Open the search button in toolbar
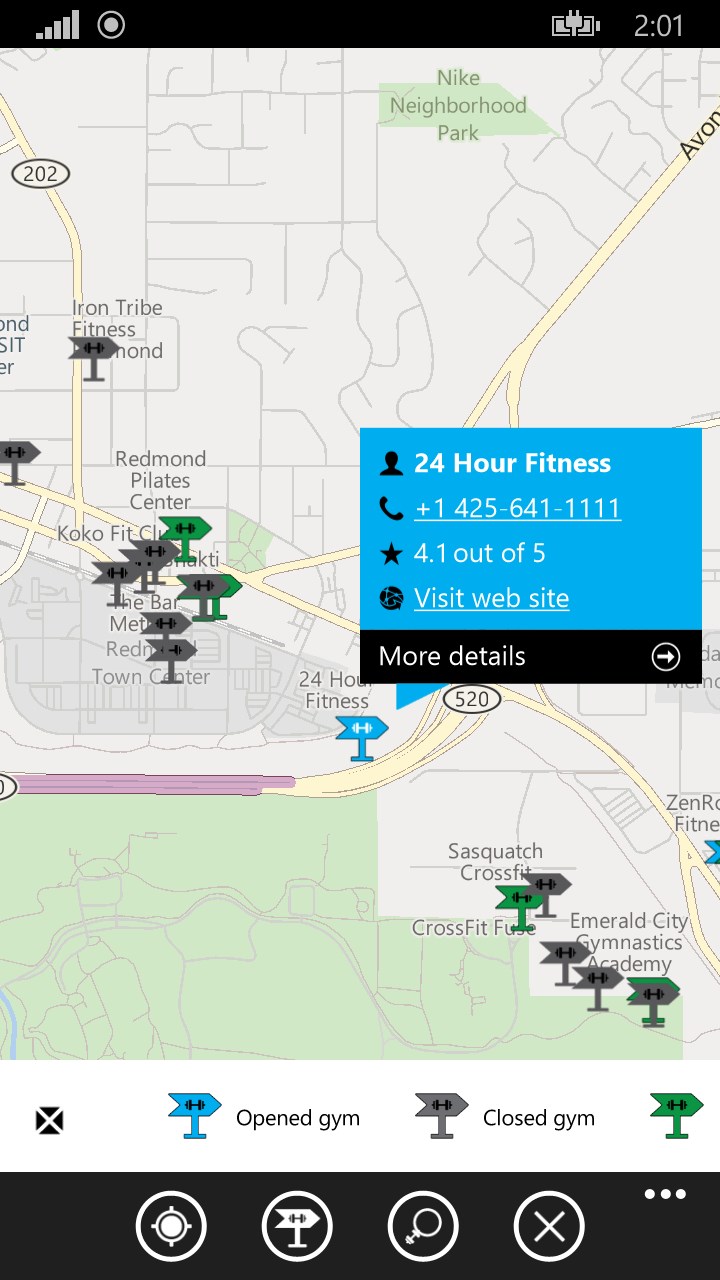 (x=423, y=1225)
